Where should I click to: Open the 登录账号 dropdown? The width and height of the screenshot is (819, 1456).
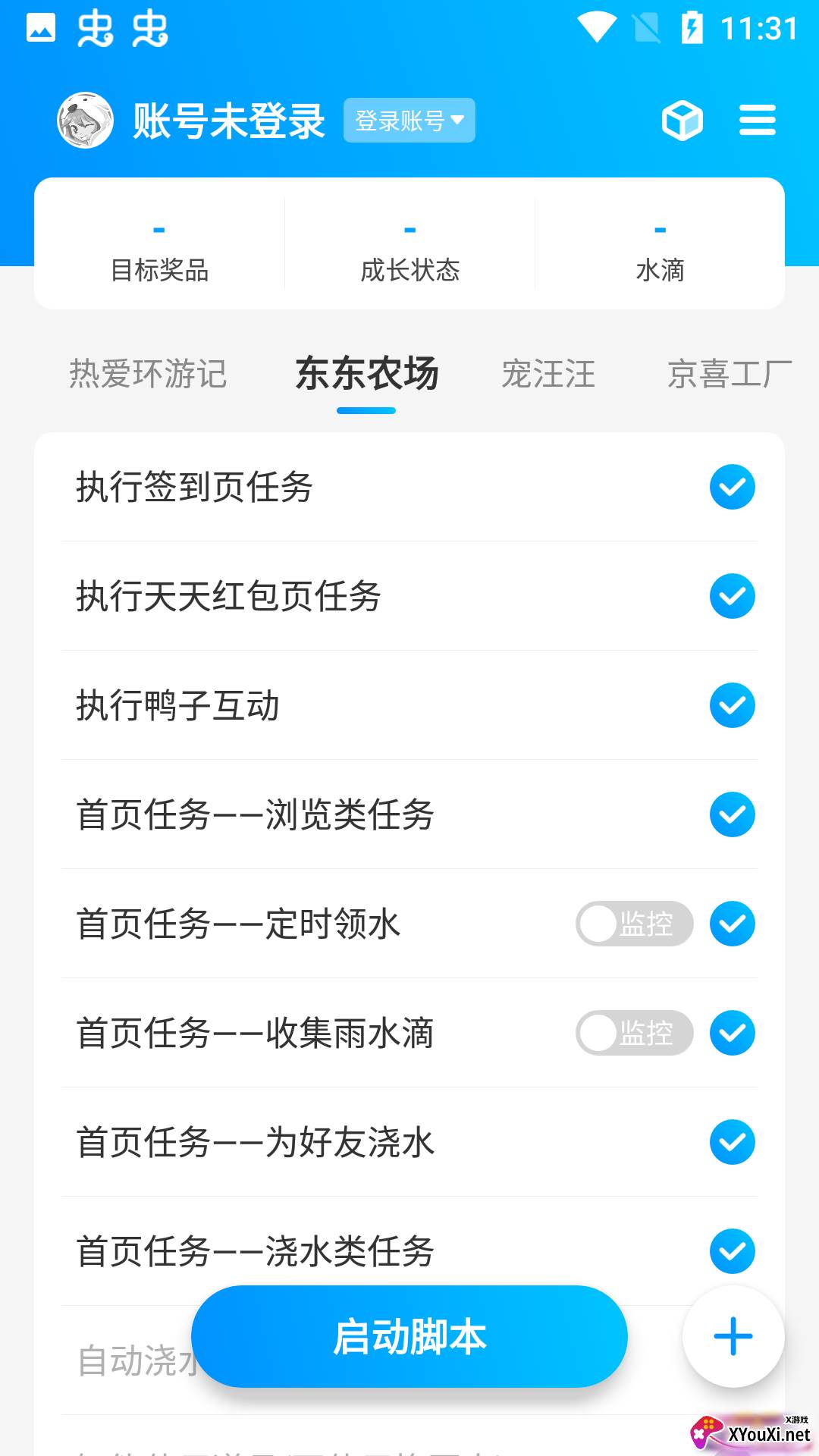[409, 120]
